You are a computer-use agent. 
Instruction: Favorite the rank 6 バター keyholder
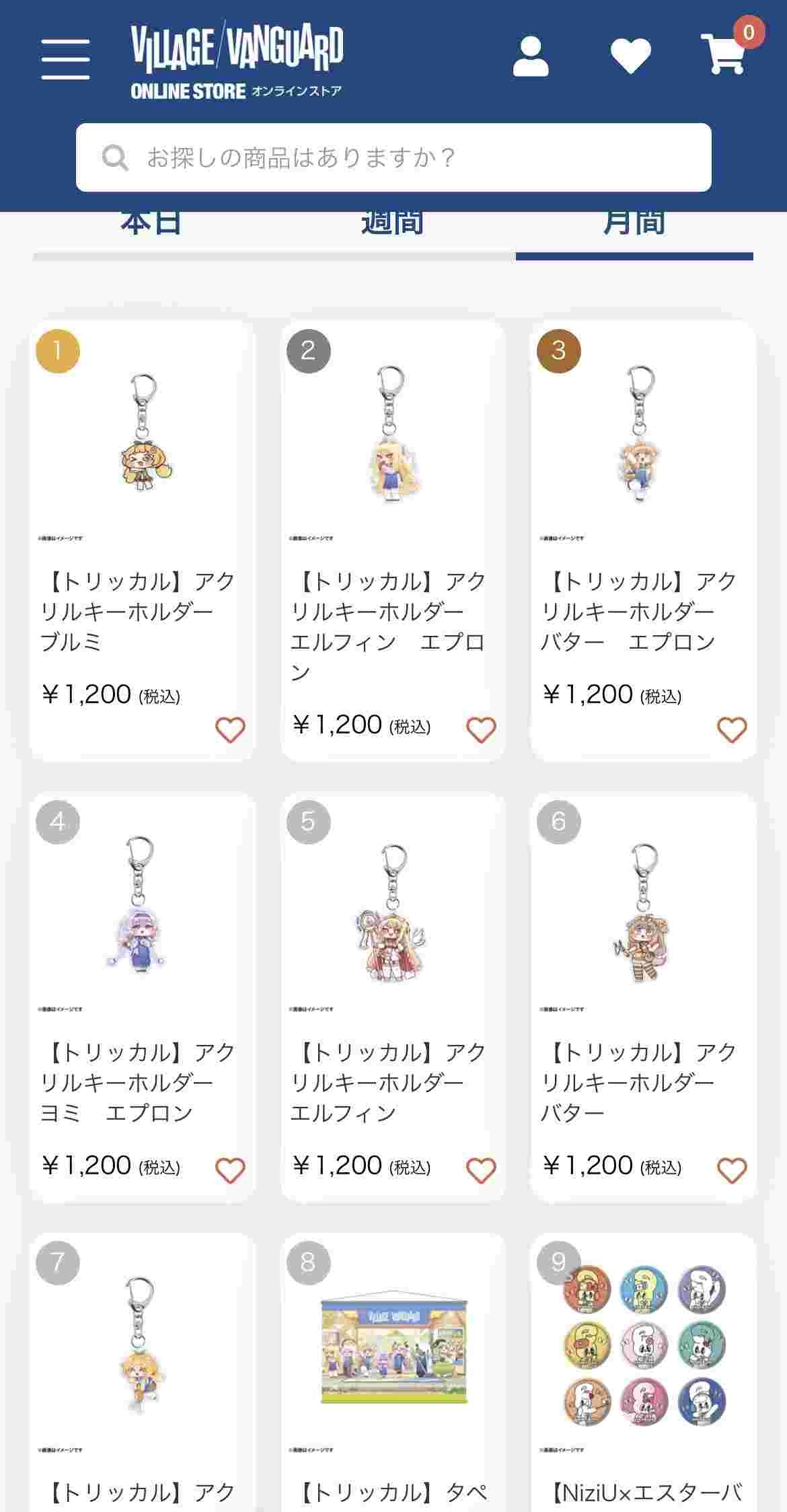(732, 1170)
